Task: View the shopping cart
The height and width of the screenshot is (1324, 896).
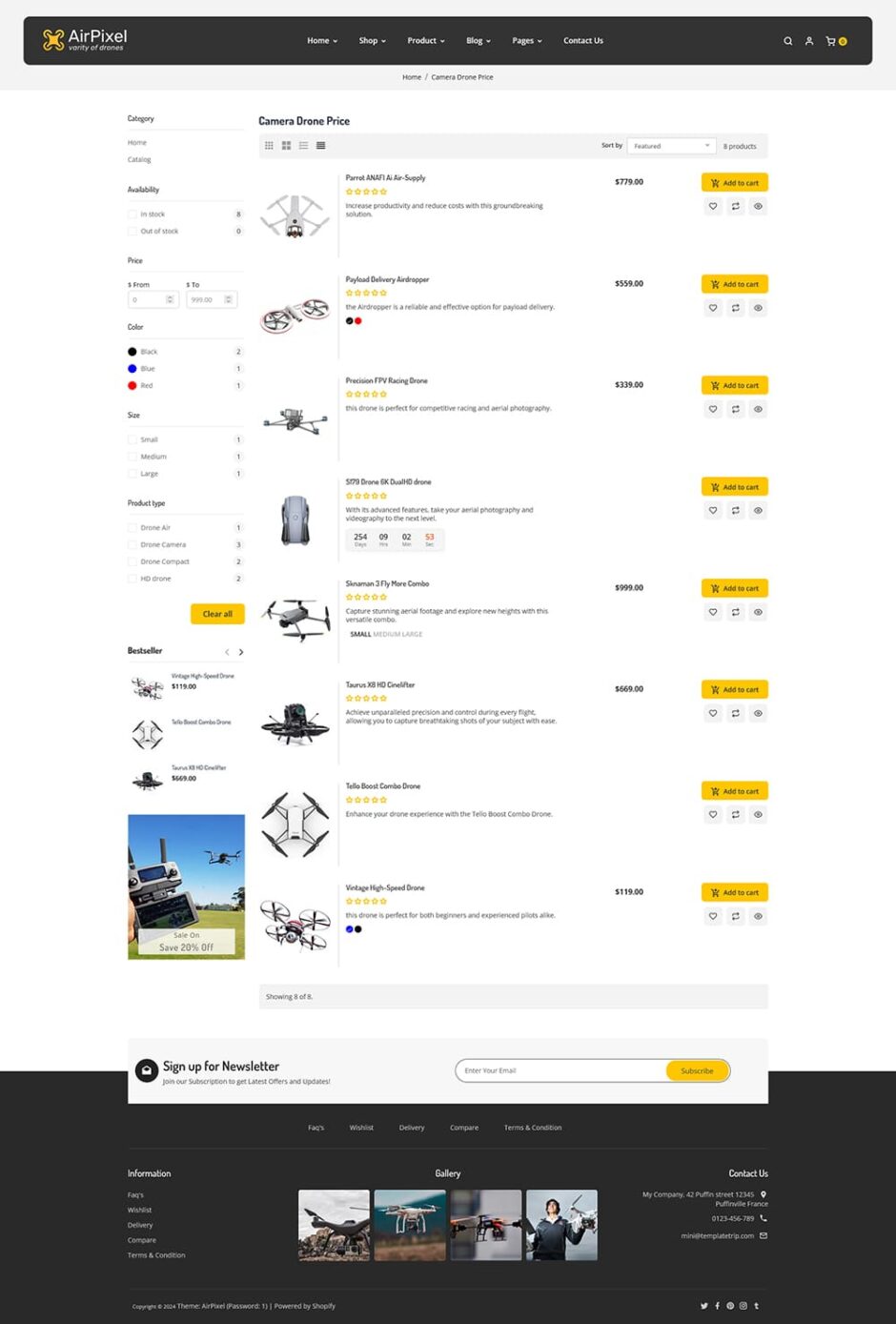Action: coord(832,41)
